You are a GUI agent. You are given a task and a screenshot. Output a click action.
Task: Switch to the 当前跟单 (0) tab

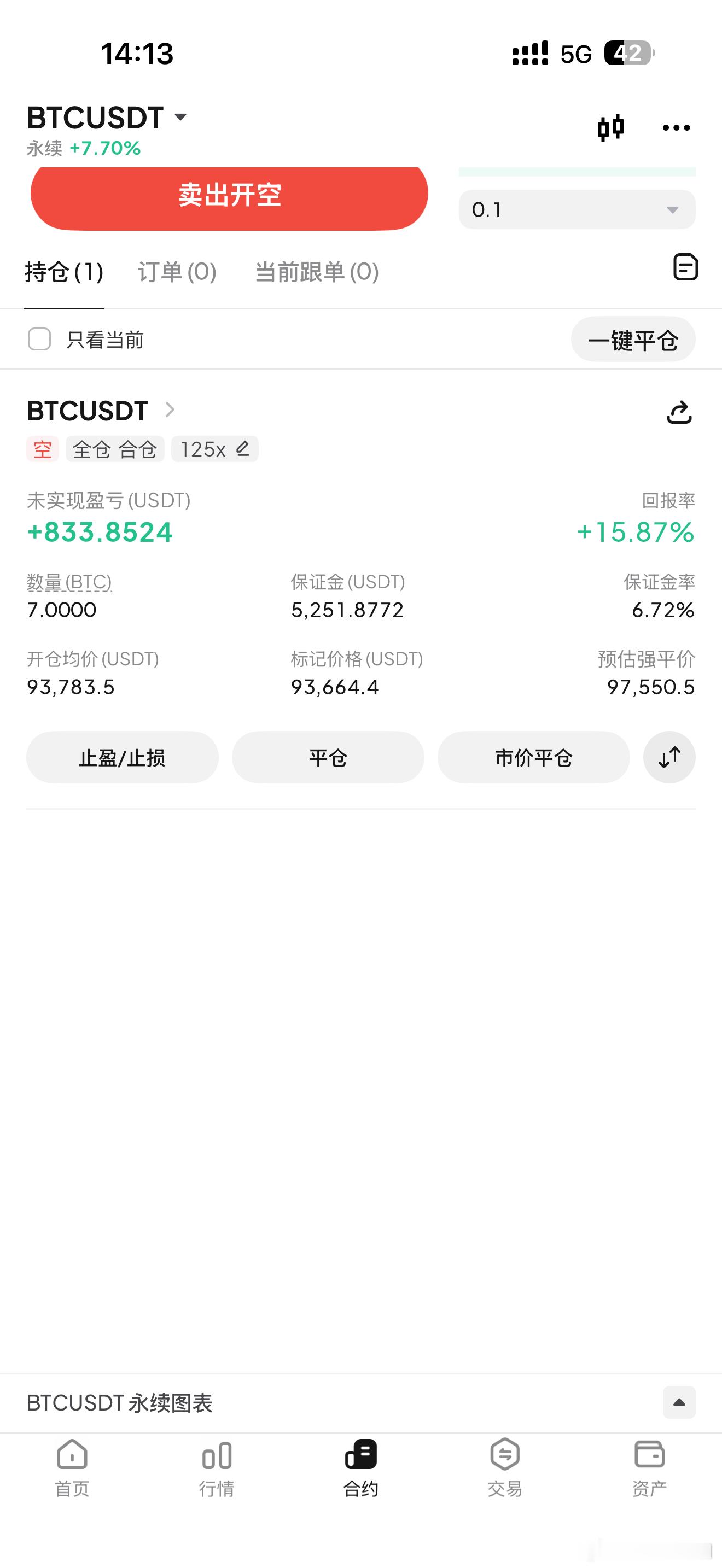[x=317, y=272]
